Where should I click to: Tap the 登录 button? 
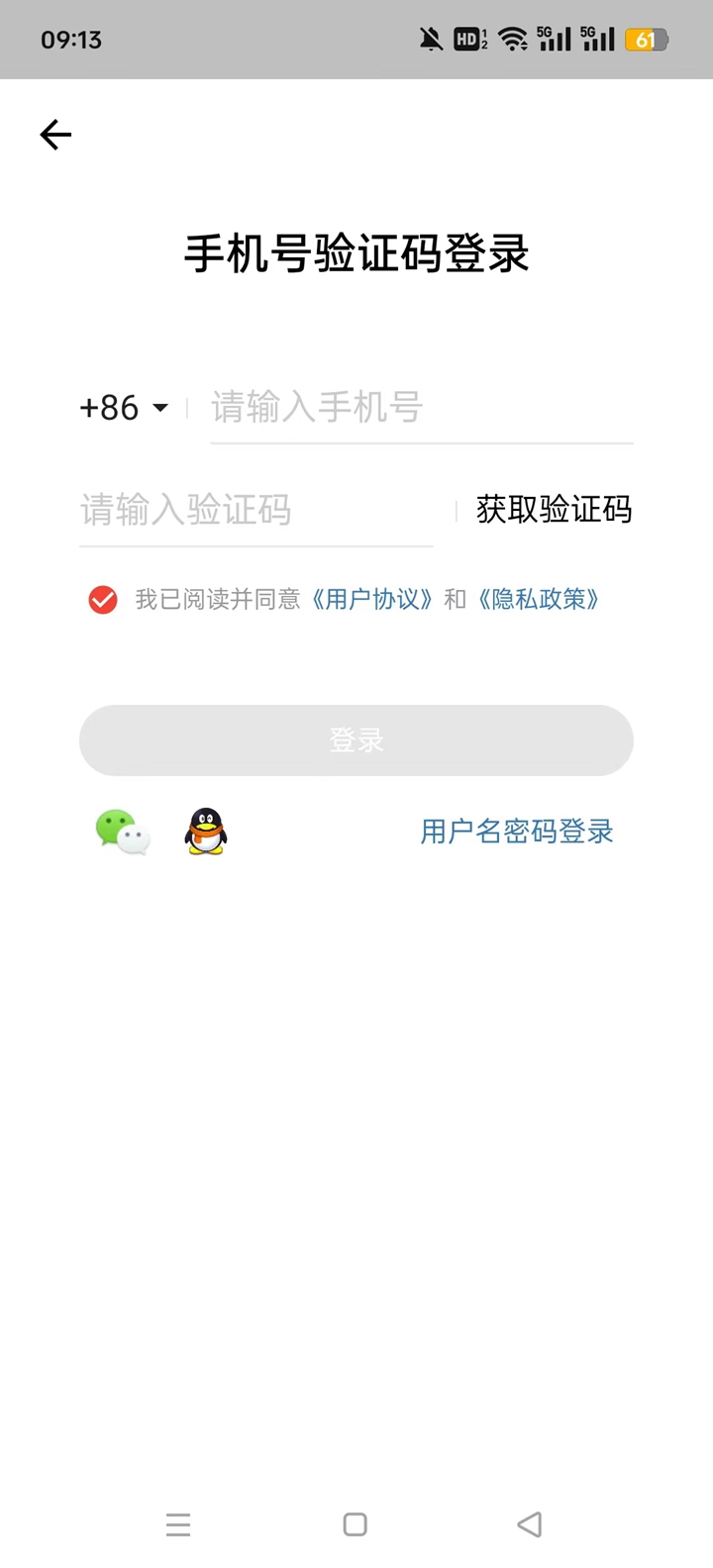tap(356, 740)
